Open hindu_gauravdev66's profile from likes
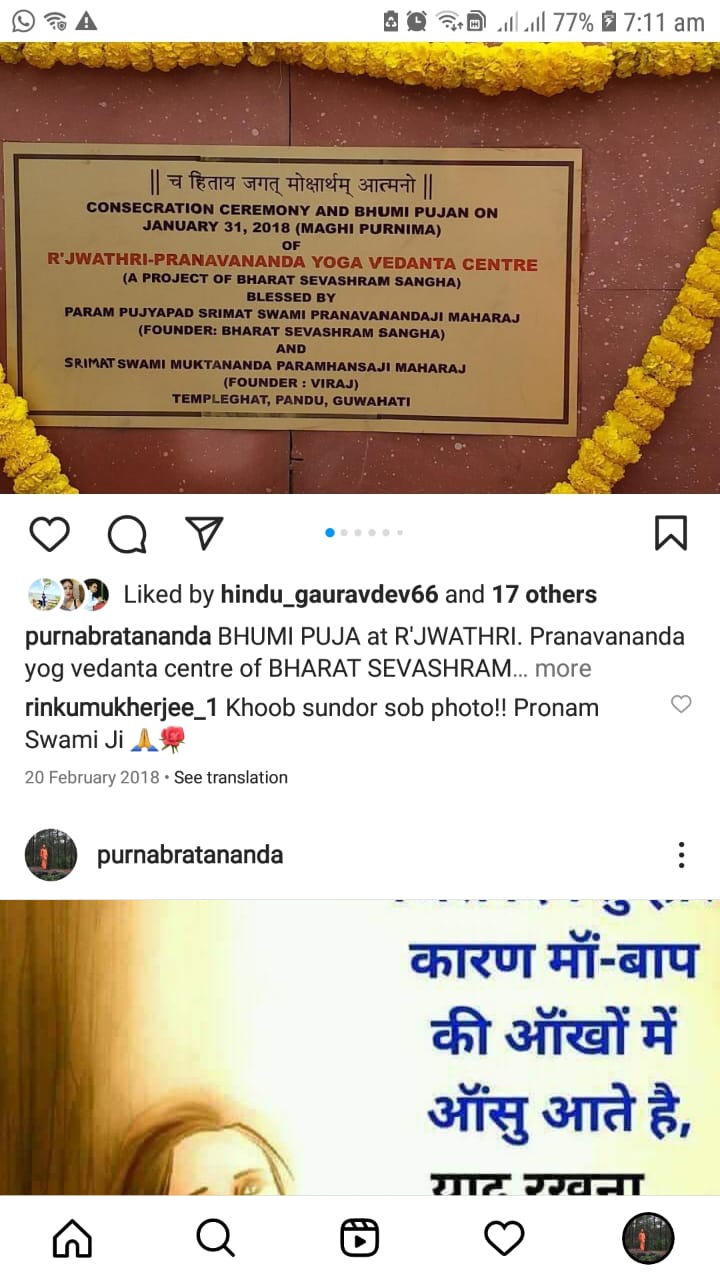Image resolution: width=720 pixels, height=1280 pixels. coord(329,594)
